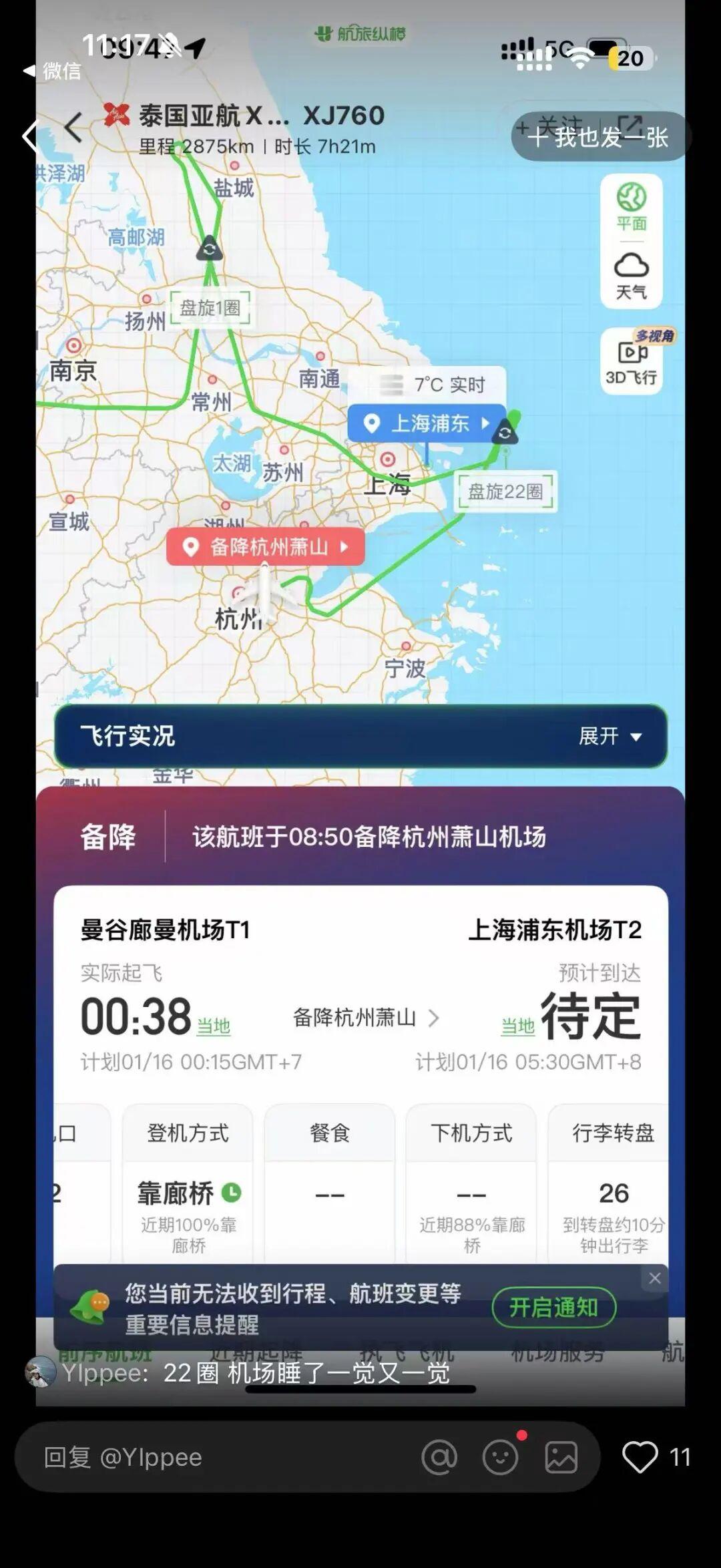Viewport: 721px width, 1568px height.
Task: Like this comment with the heart
Action: pos(640,1457)
